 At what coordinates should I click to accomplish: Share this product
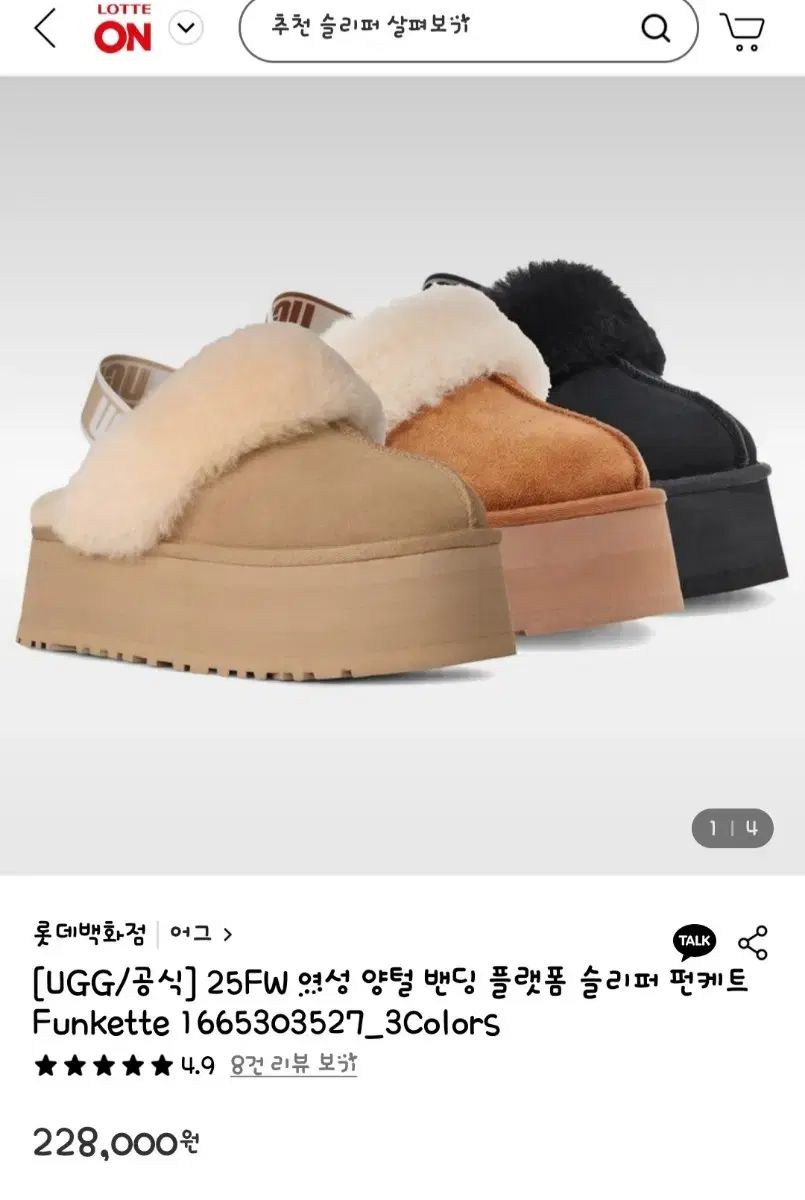click(x=752, y=942)
